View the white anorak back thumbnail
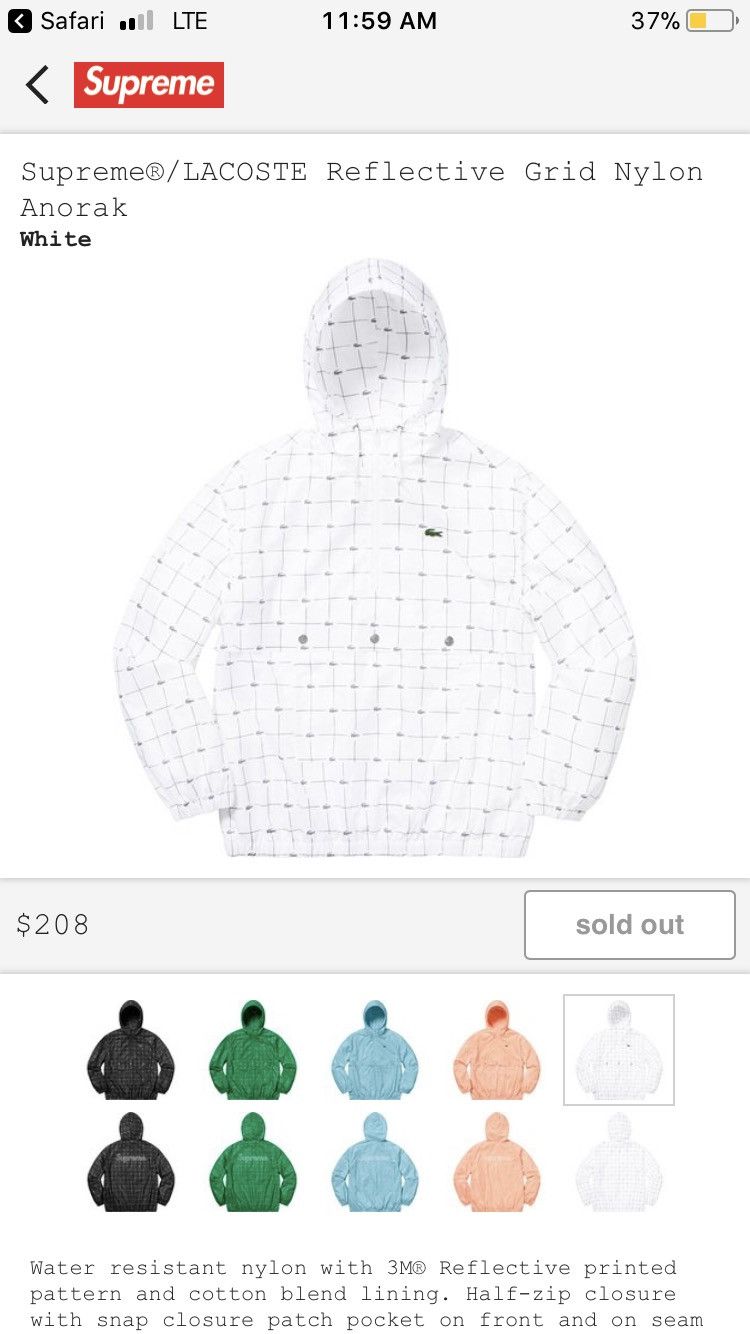750x1334 pixels. tap(619, 1161)
